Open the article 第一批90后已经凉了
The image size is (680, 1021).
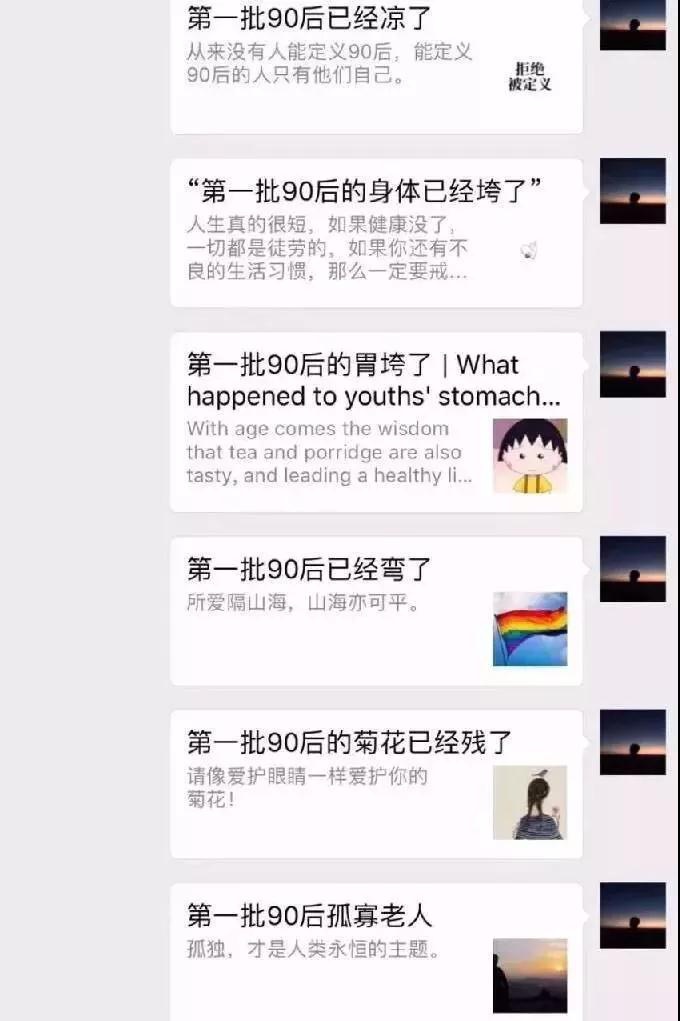[376, 62]
